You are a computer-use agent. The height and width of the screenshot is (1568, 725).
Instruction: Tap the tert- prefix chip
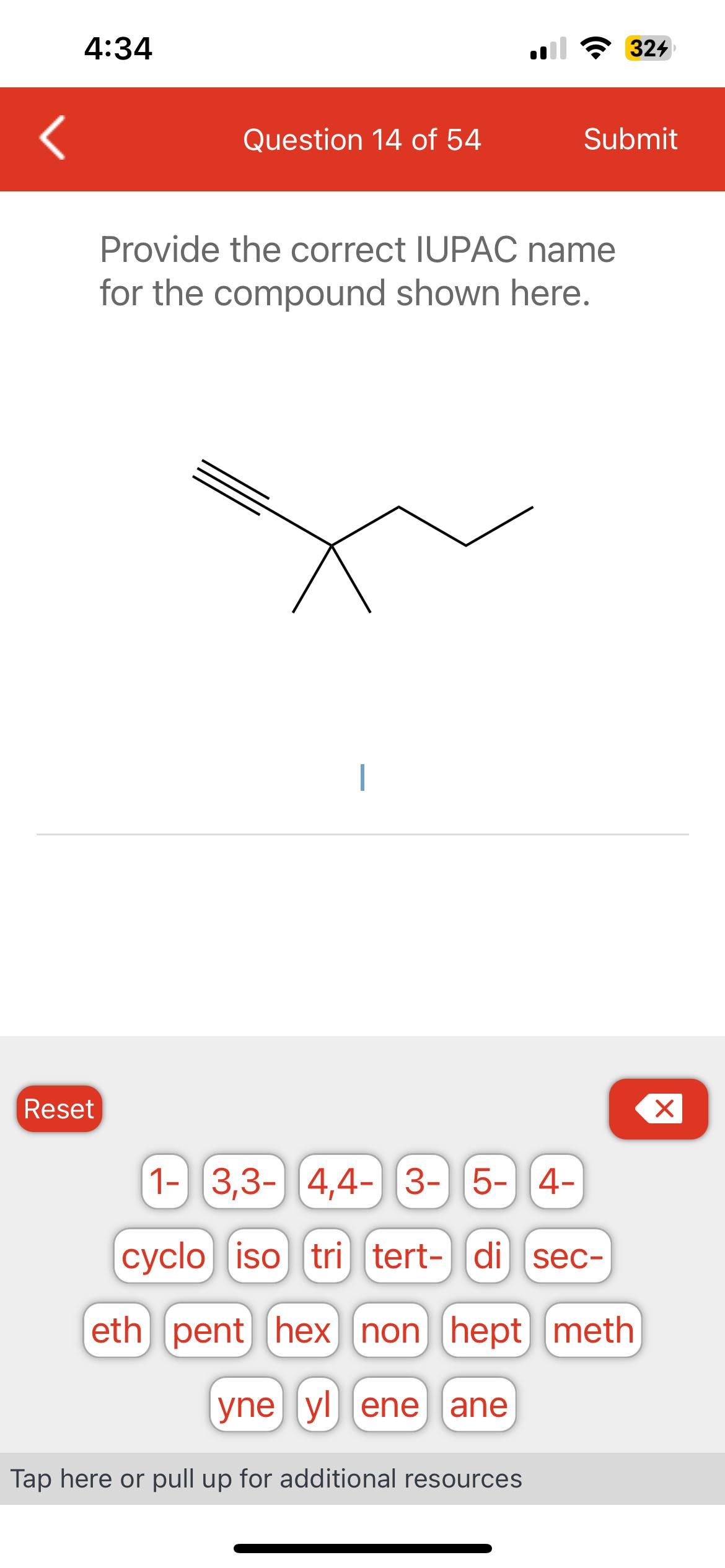tap(408, 1256)
